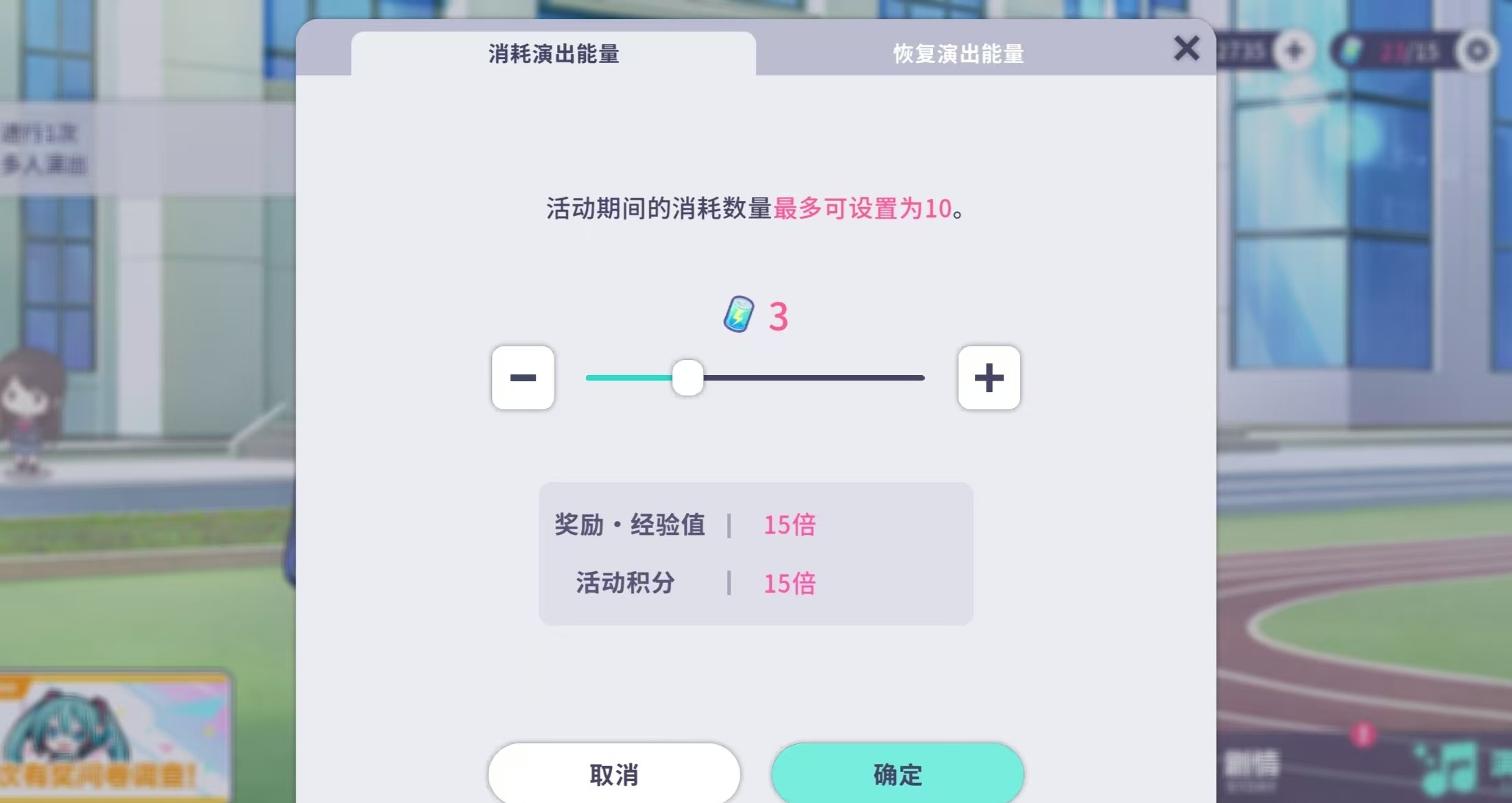Cancel with the 取消 button
Viewport: 1512px width, 803px height.
click(614, 774)
